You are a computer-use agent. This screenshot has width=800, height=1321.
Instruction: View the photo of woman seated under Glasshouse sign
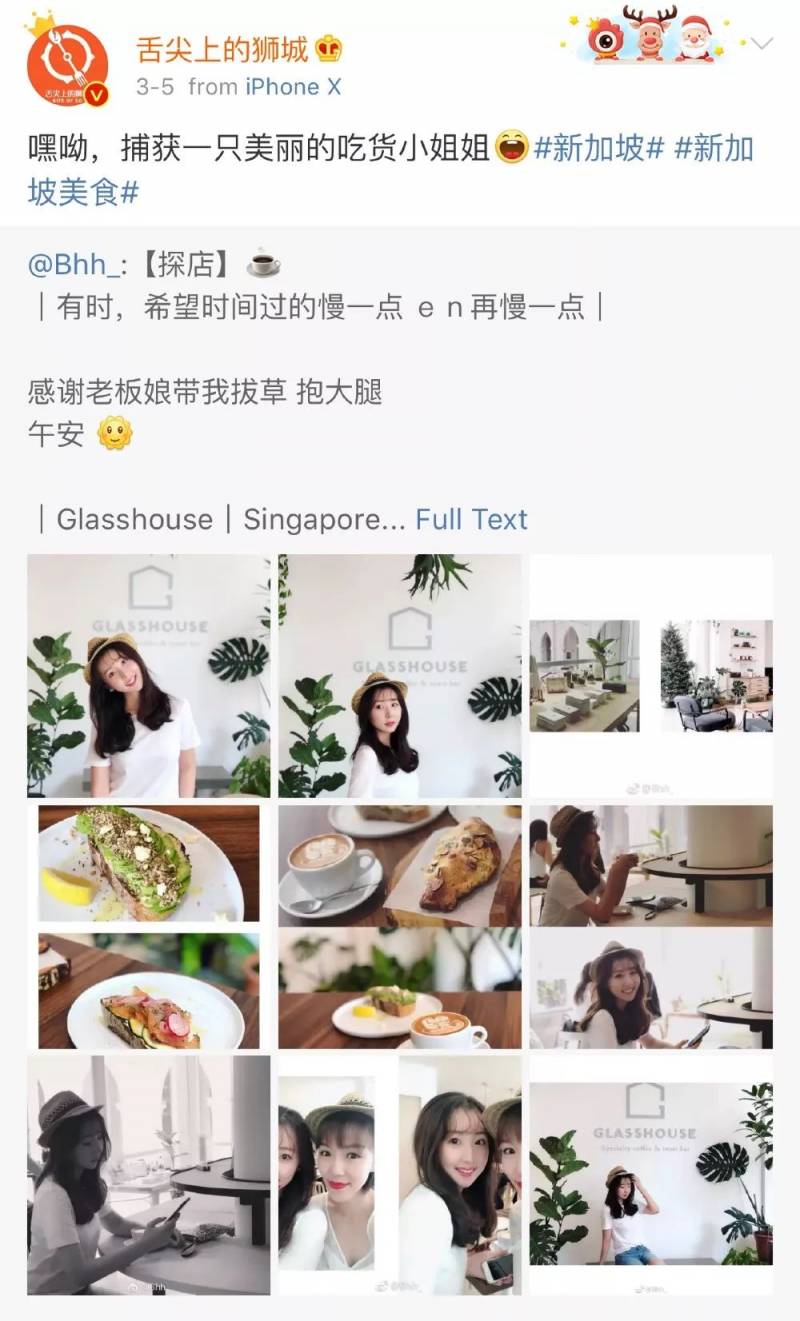coord(651,1174)
